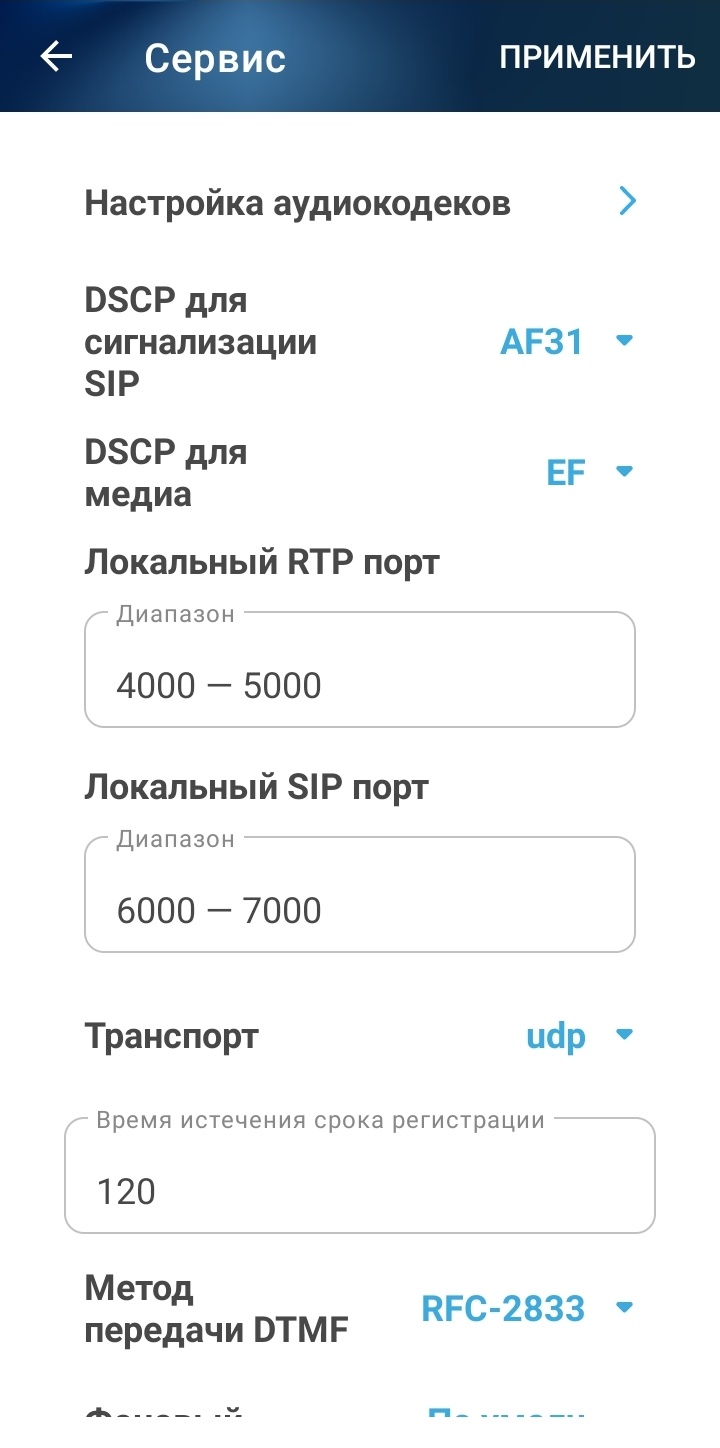
Task: Go back from the Сервис screen
Action: (x=57, y=57)
